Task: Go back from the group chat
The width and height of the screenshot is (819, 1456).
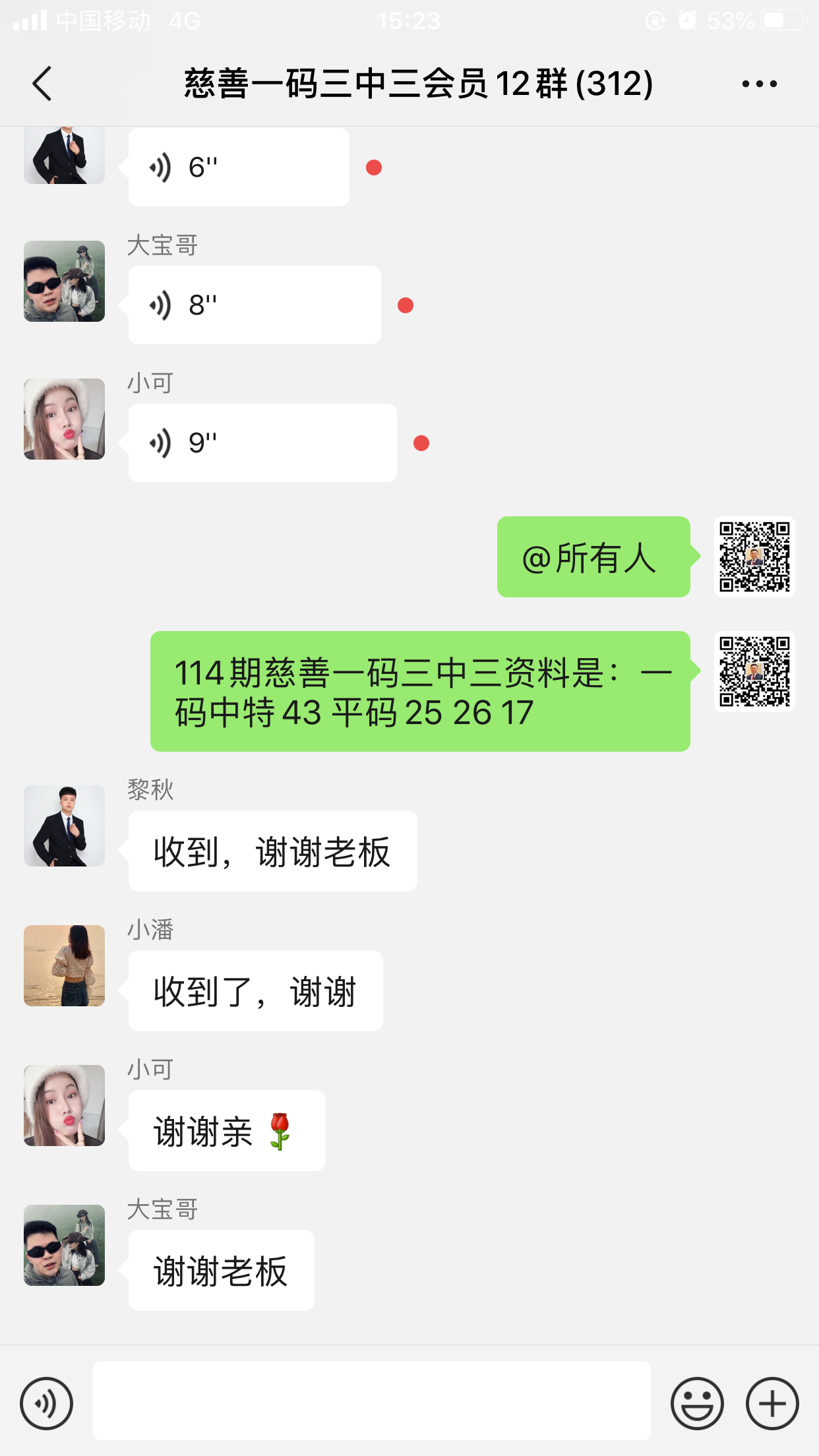Action: coord(42,84)
